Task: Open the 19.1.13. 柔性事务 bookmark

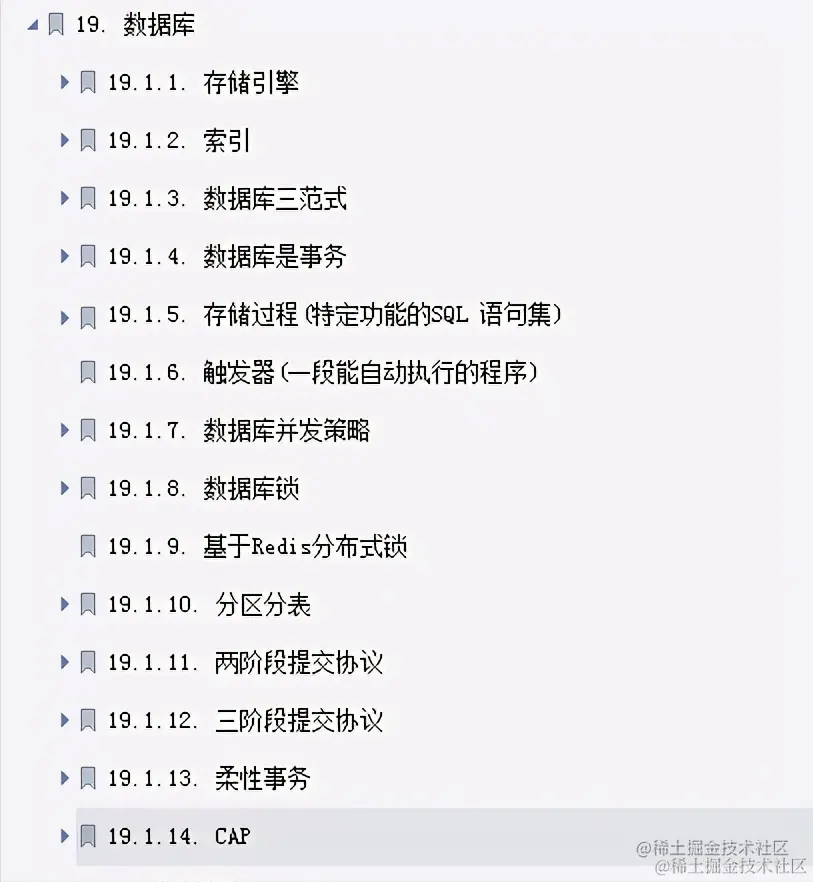Action: (x=209, y=779)
